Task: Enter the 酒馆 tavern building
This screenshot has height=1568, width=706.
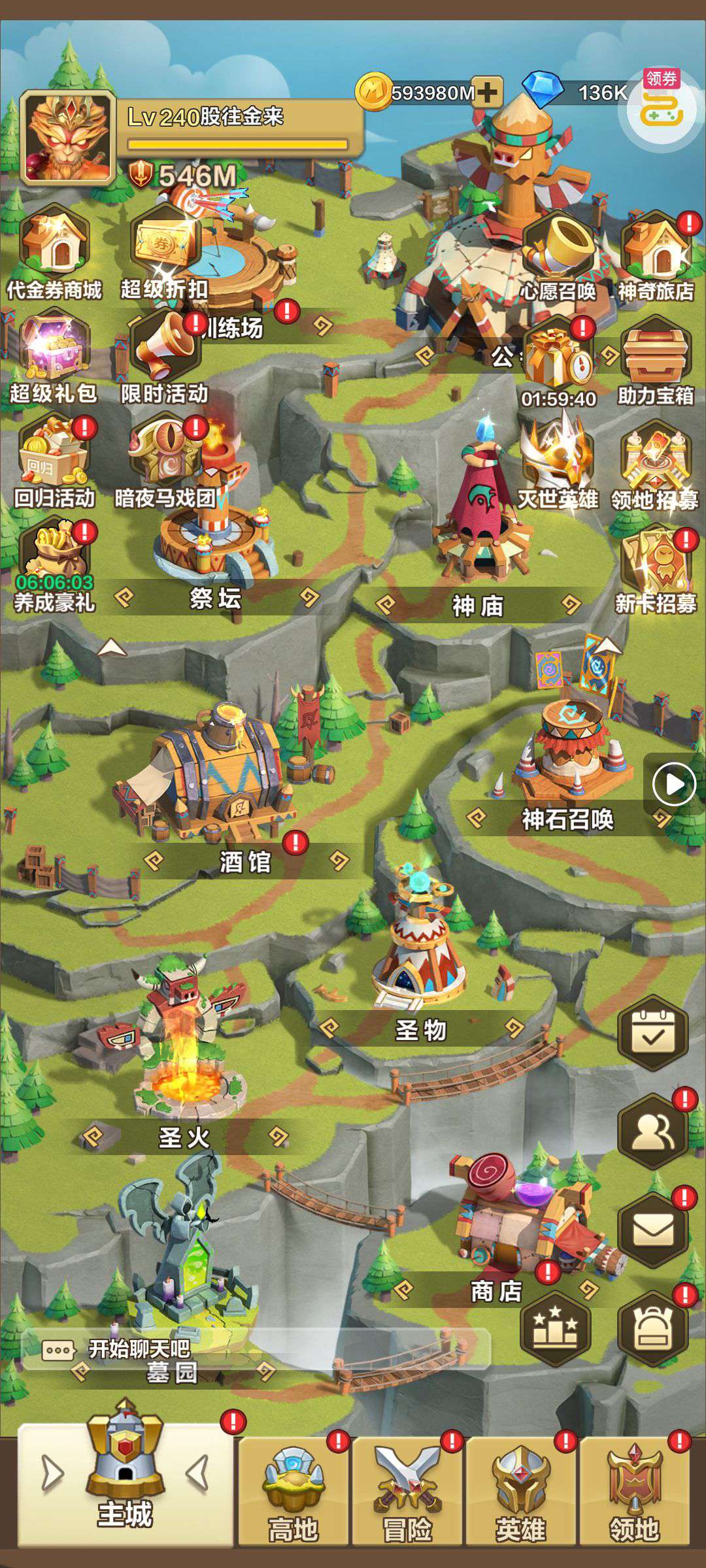Action: pos(216,777)
